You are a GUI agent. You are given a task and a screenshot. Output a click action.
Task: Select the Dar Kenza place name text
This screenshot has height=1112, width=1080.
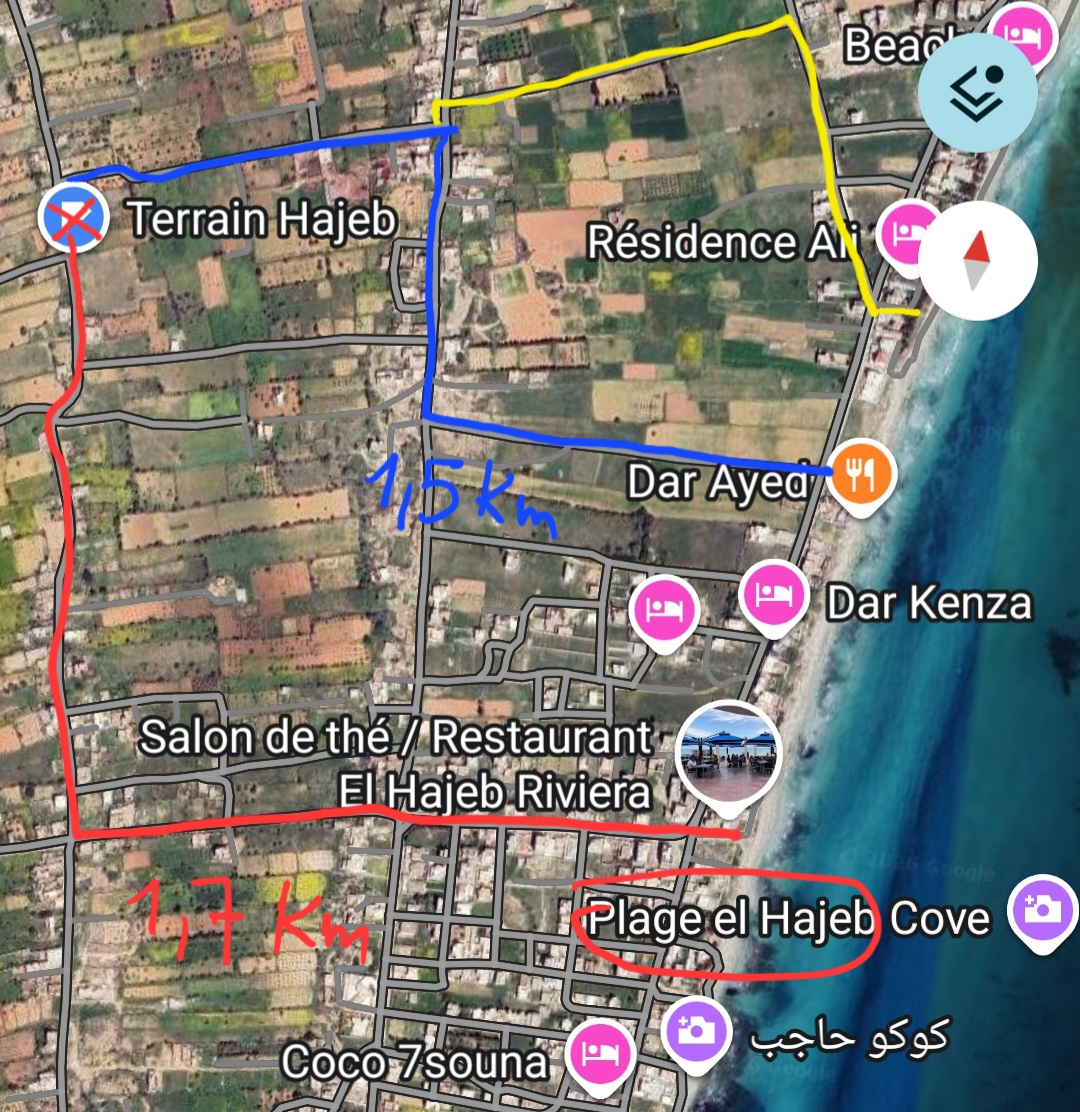click(931, 603)
